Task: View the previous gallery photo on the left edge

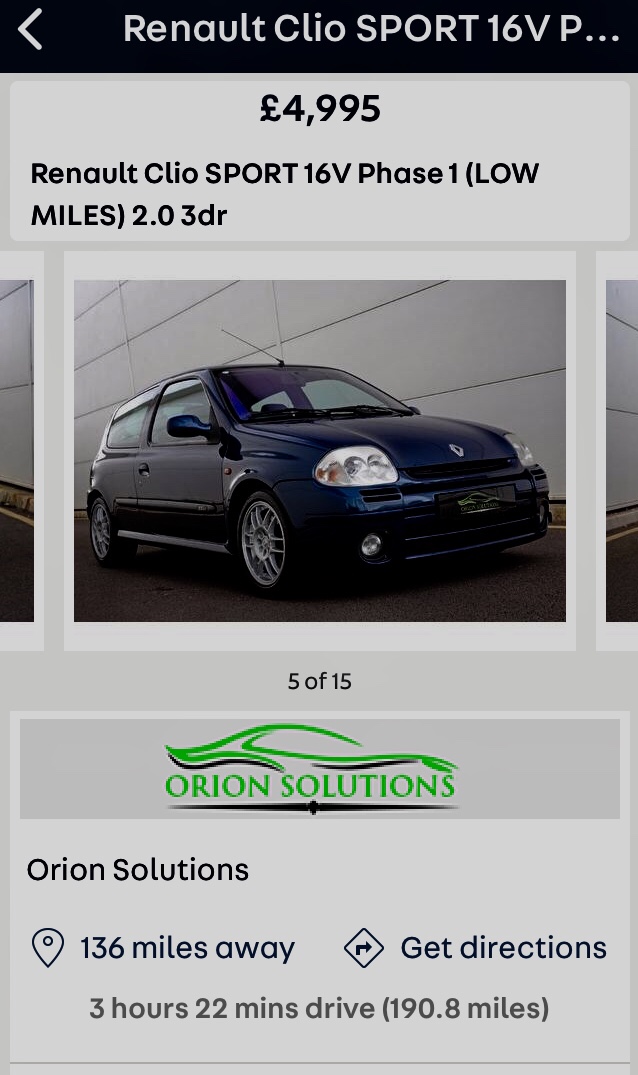Action: 17,450
